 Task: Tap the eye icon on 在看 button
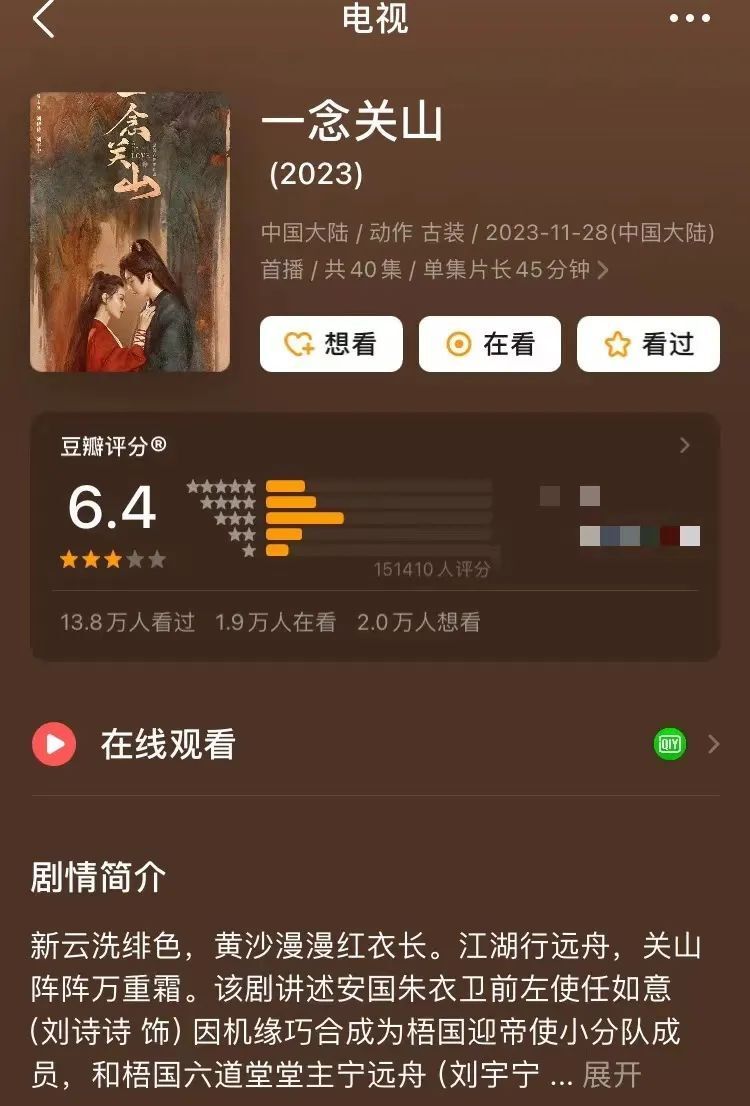456,343
